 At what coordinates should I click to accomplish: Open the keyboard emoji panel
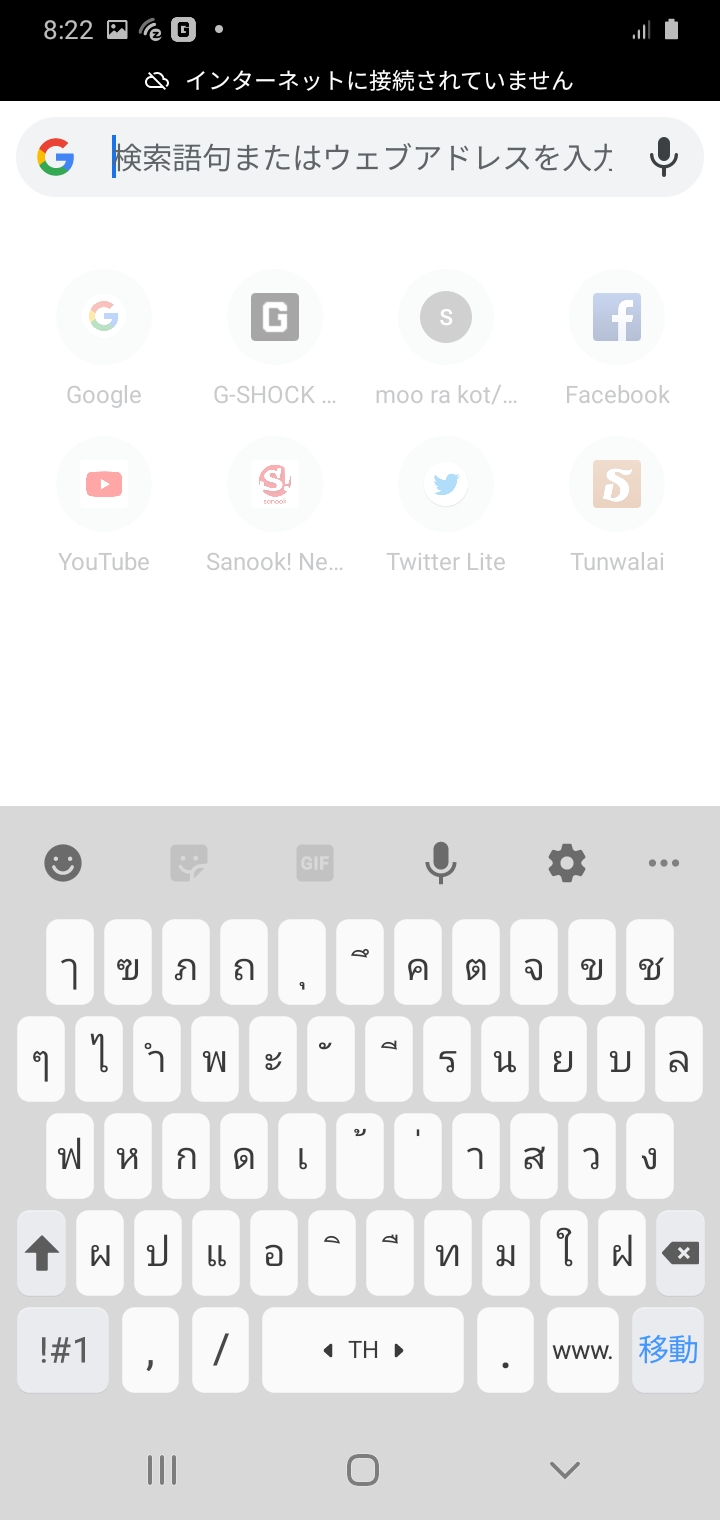tap(63, 862)
